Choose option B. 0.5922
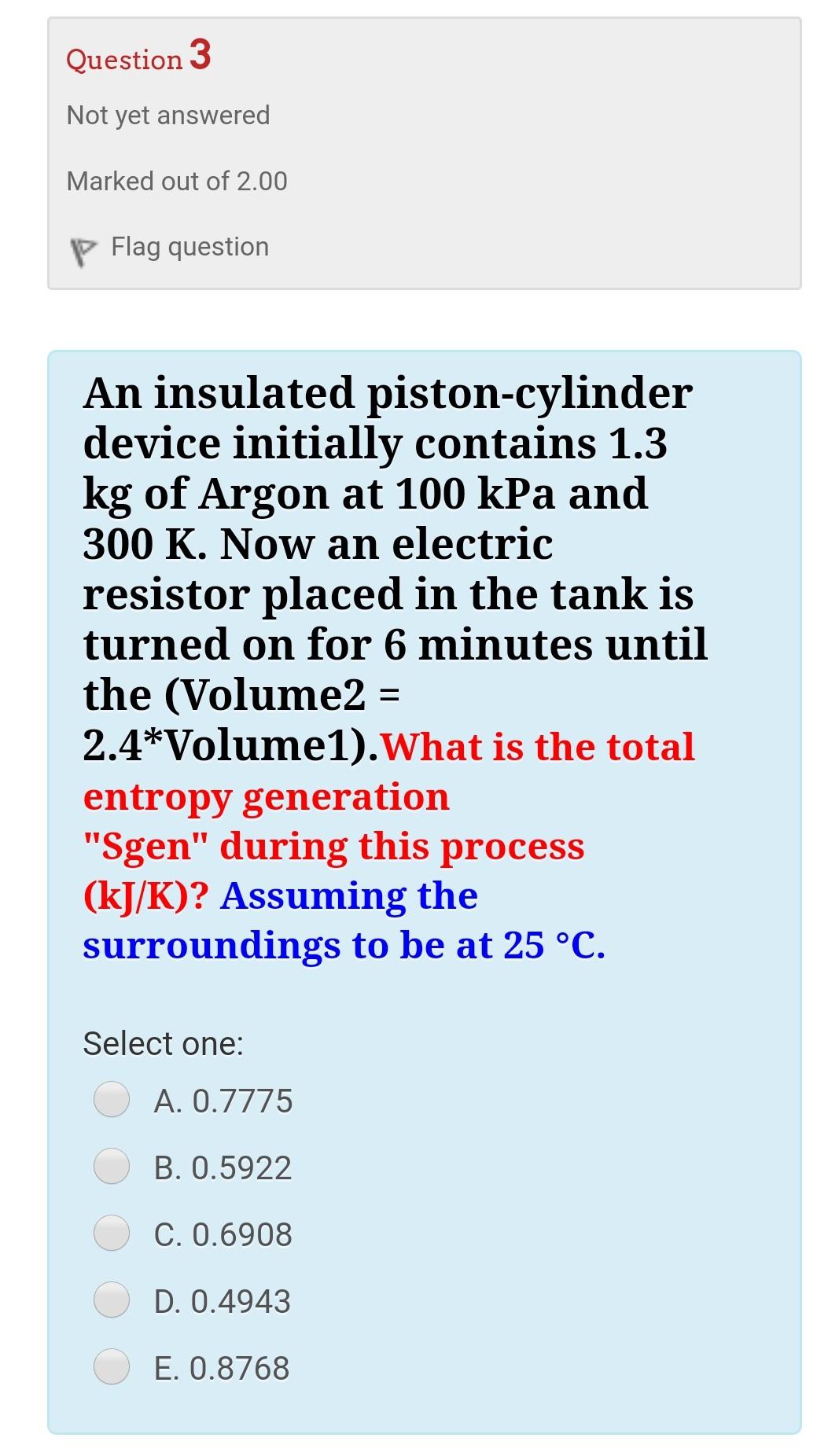This screenshot has height=1456, width=839. click(112, 1167)
